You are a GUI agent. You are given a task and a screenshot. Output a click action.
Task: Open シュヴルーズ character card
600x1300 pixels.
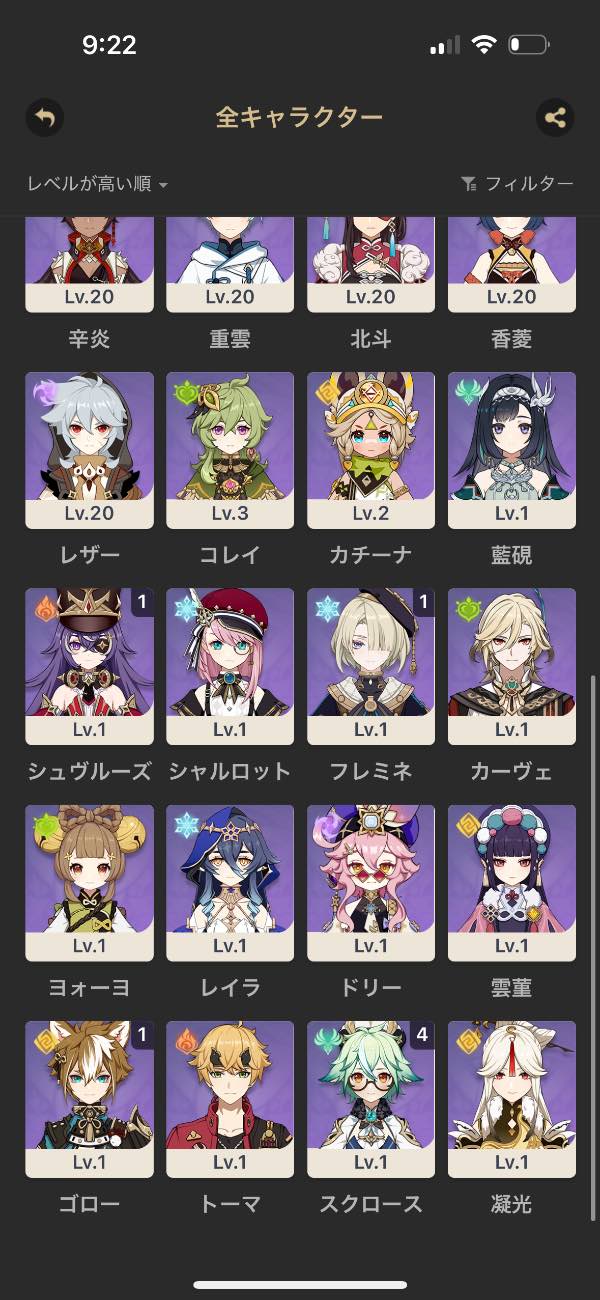pyautogui.click(x=89, y=666)
